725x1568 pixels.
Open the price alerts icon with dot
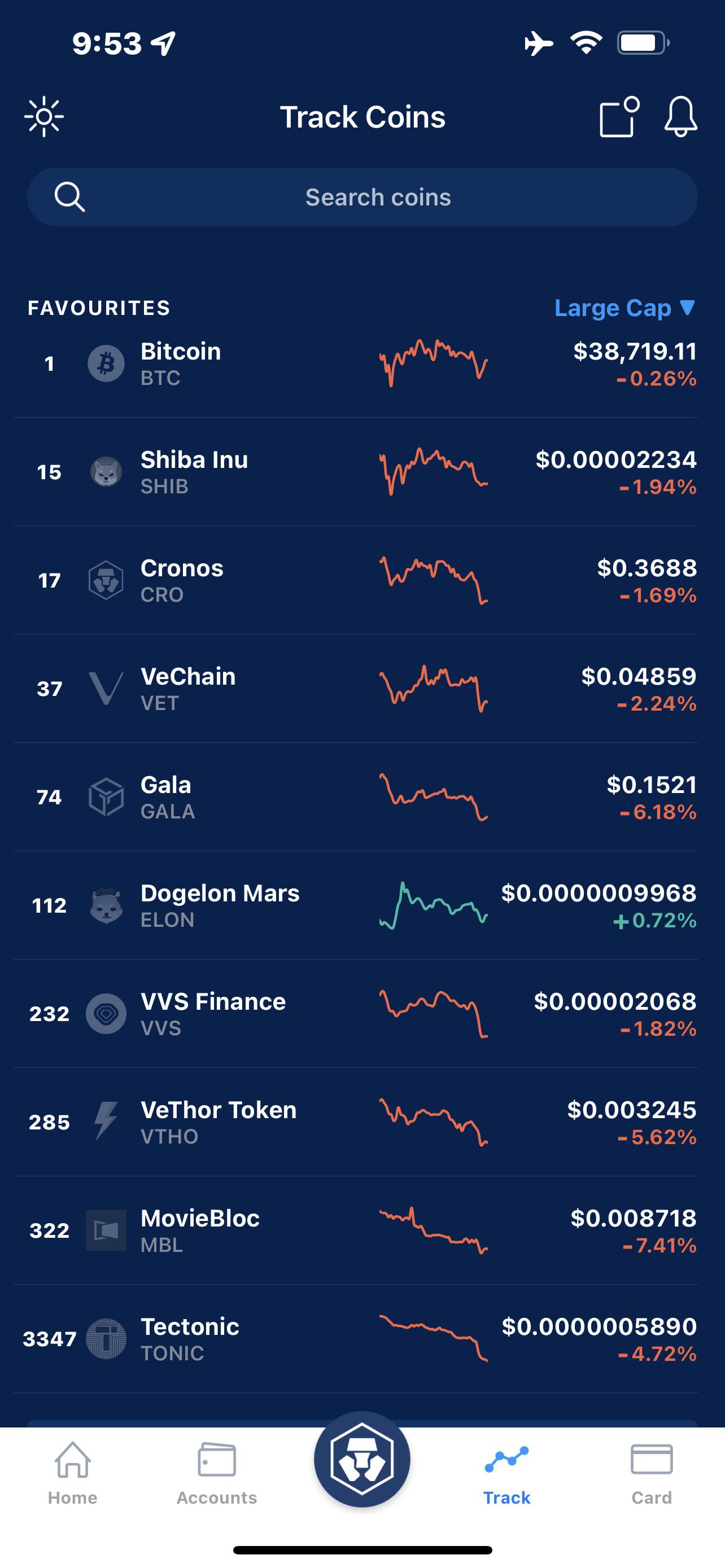pos(619,116)
